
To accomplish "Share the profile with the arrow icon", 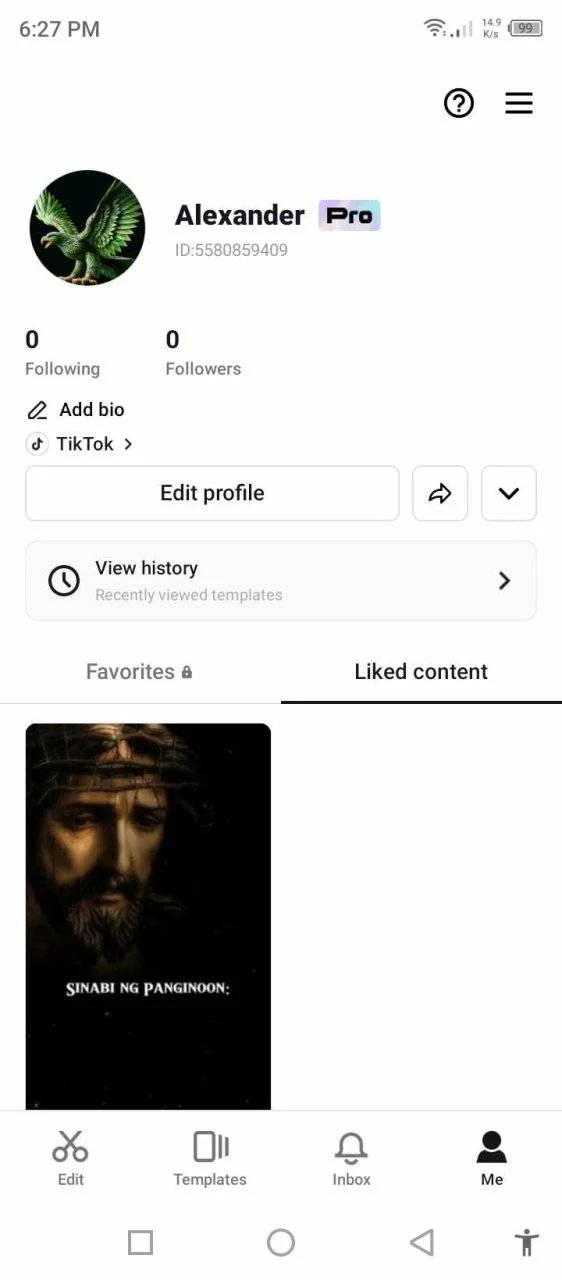I will [x=440, y=493].
